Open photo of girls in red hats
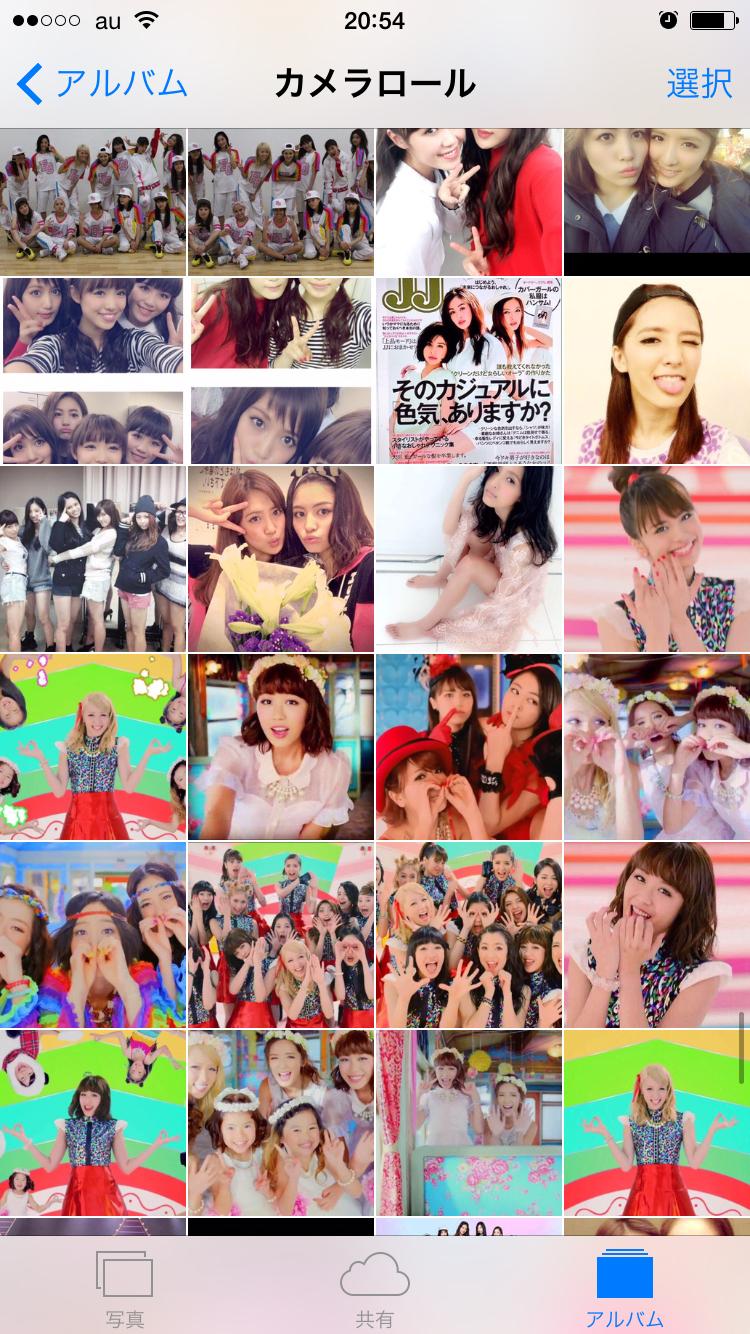The width and height of the screenshot is (750, 1334). click(x=468, y=747)
